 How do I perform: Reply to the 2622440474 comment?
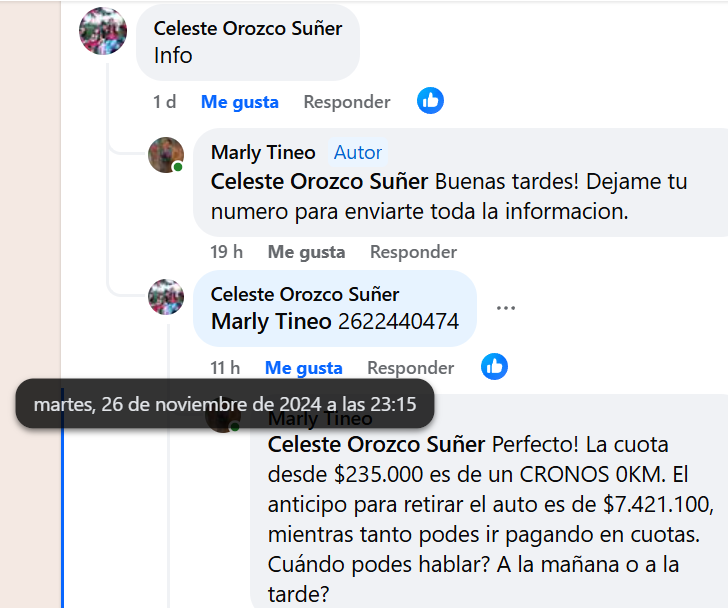(x=410, y=368)
